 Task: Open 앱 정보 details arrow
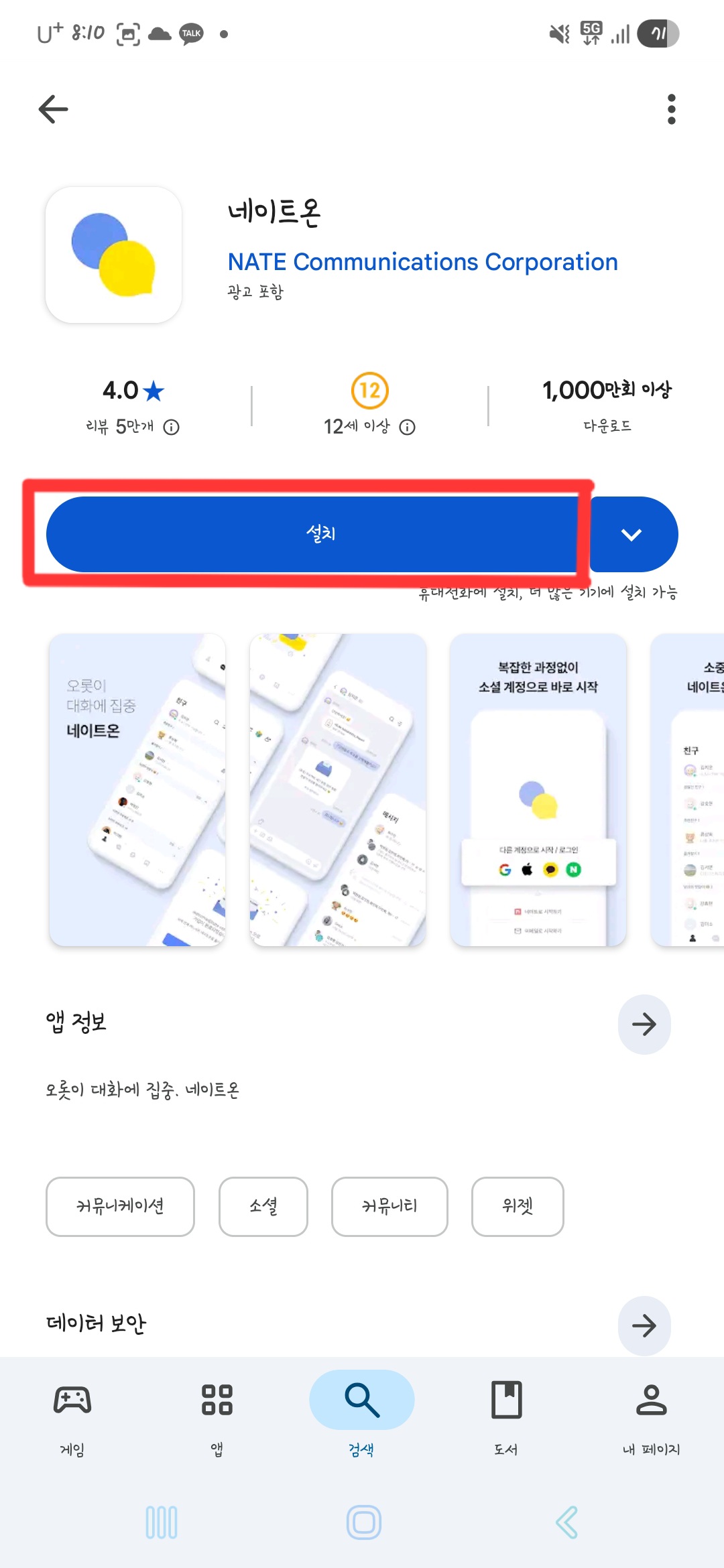pyautogui.click(x=644, y=1024)
